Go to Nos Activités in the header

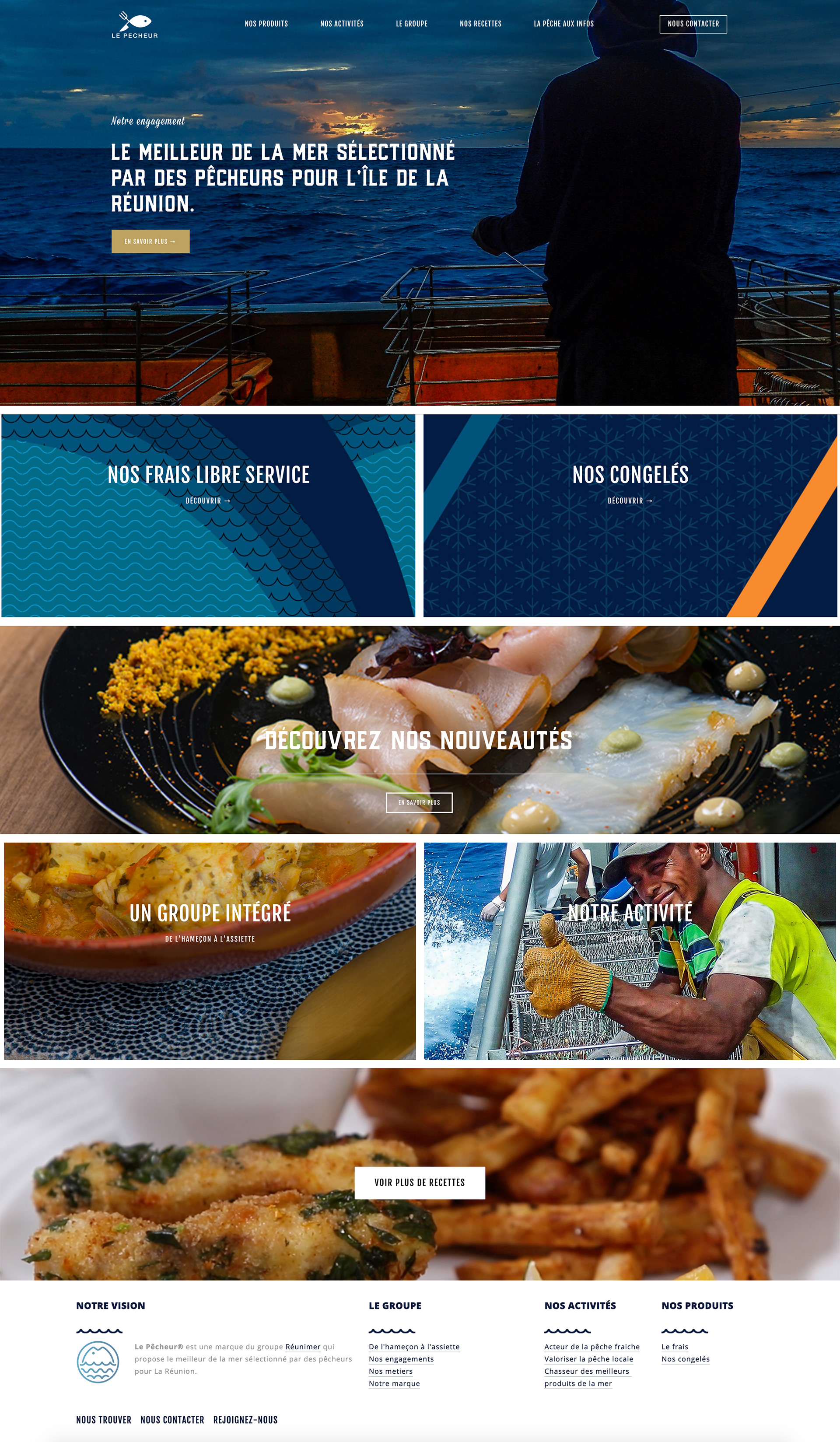click(342, 24)
